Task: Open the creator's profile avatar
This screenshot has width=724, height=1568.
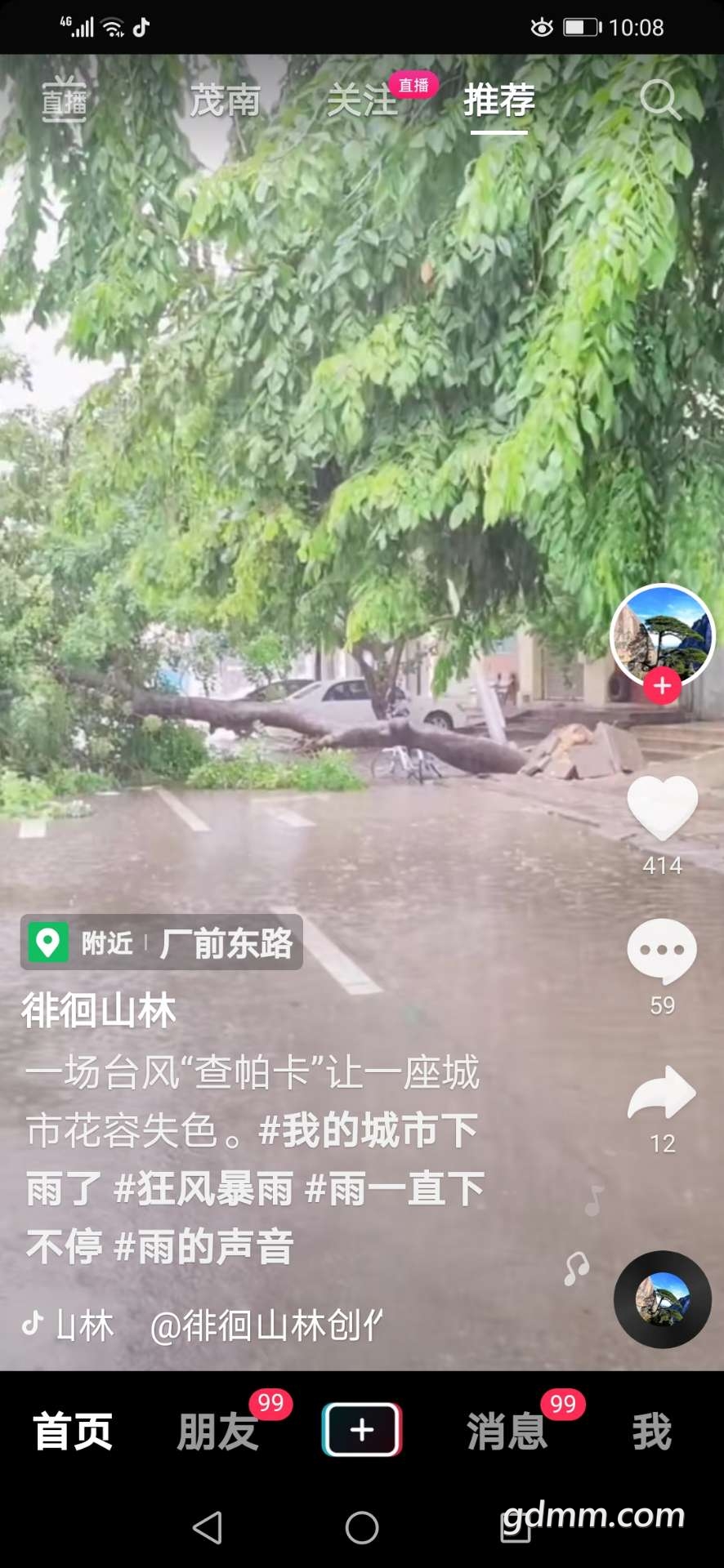Action: [662, 634]
